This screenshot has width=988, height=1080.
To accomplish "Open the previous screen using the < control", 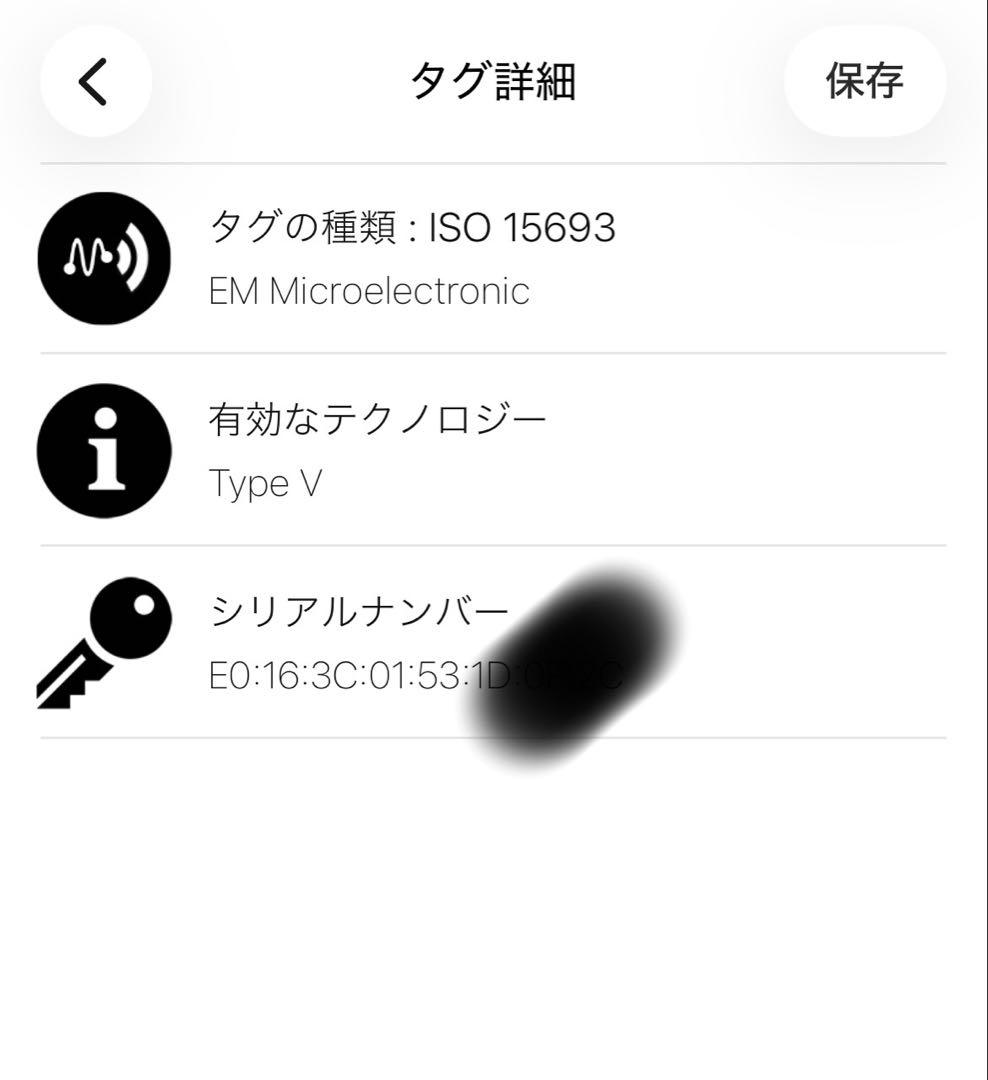I will click(x=95, y=81).
